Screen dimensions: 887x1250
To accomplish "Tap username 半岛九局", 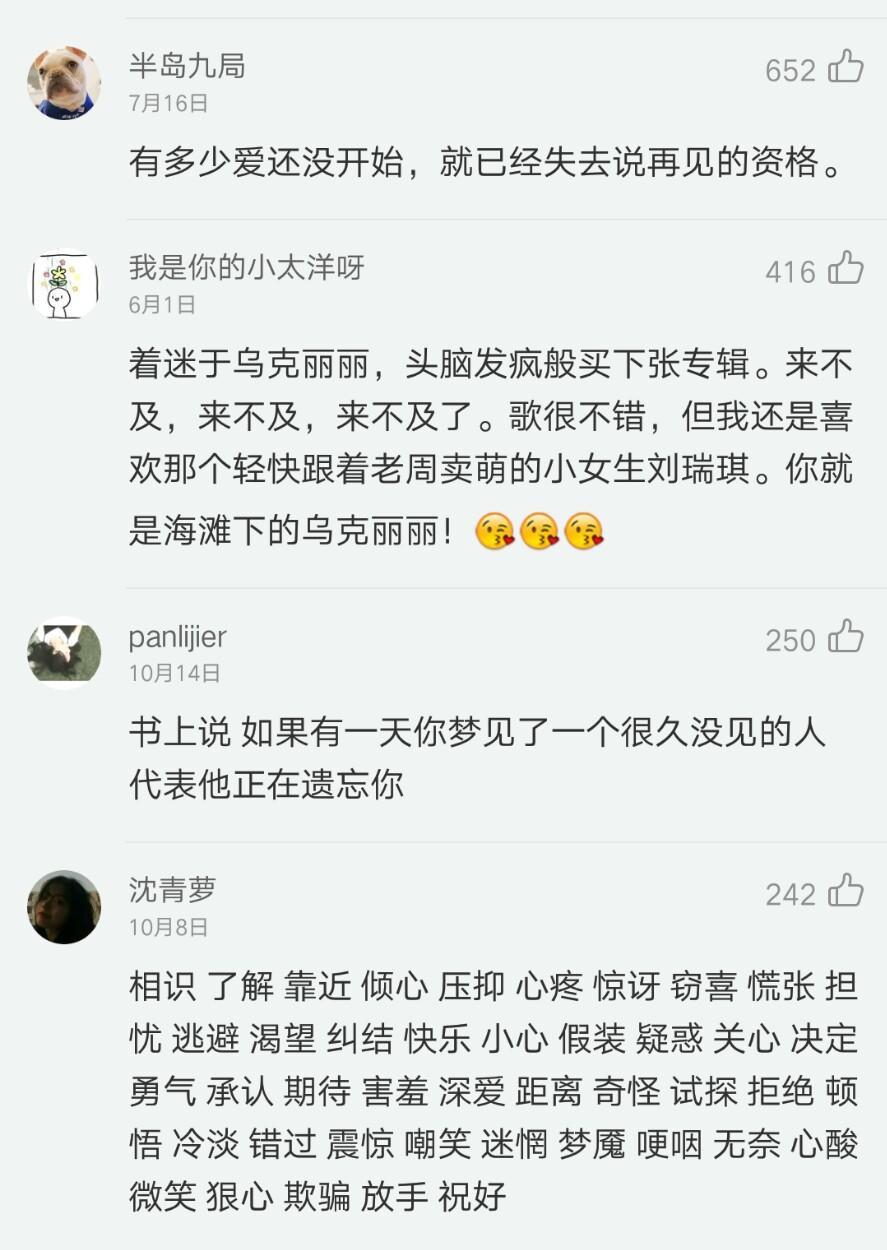I will tap(187, 66).
